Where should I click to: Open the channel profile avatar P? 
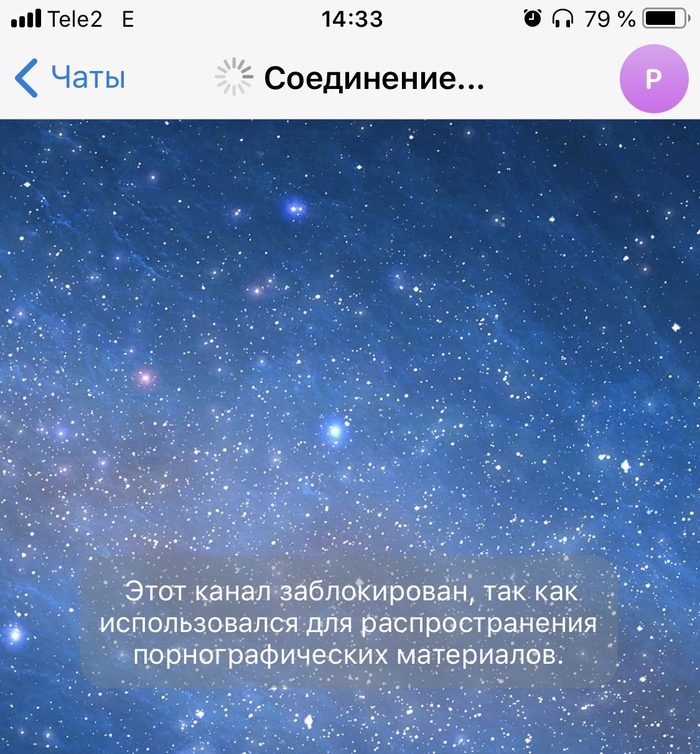[652, 79]
